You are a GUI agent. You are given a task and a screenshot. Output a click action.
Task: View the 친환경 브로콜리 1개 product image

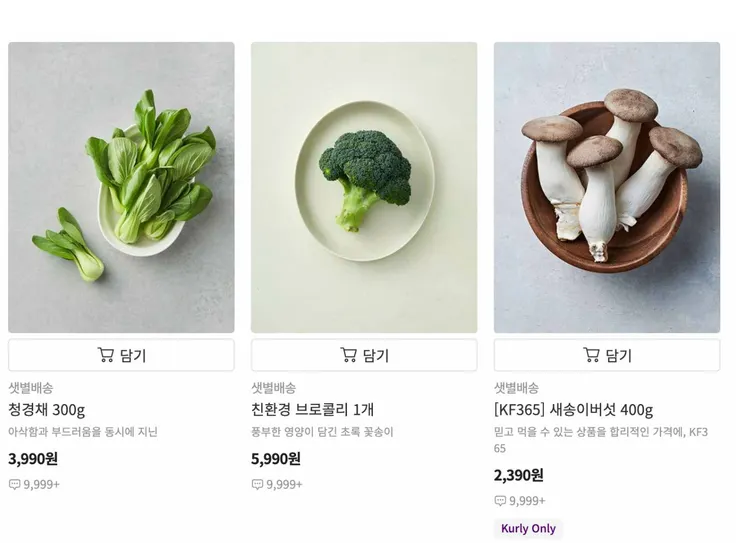click(x=364, y=187)
